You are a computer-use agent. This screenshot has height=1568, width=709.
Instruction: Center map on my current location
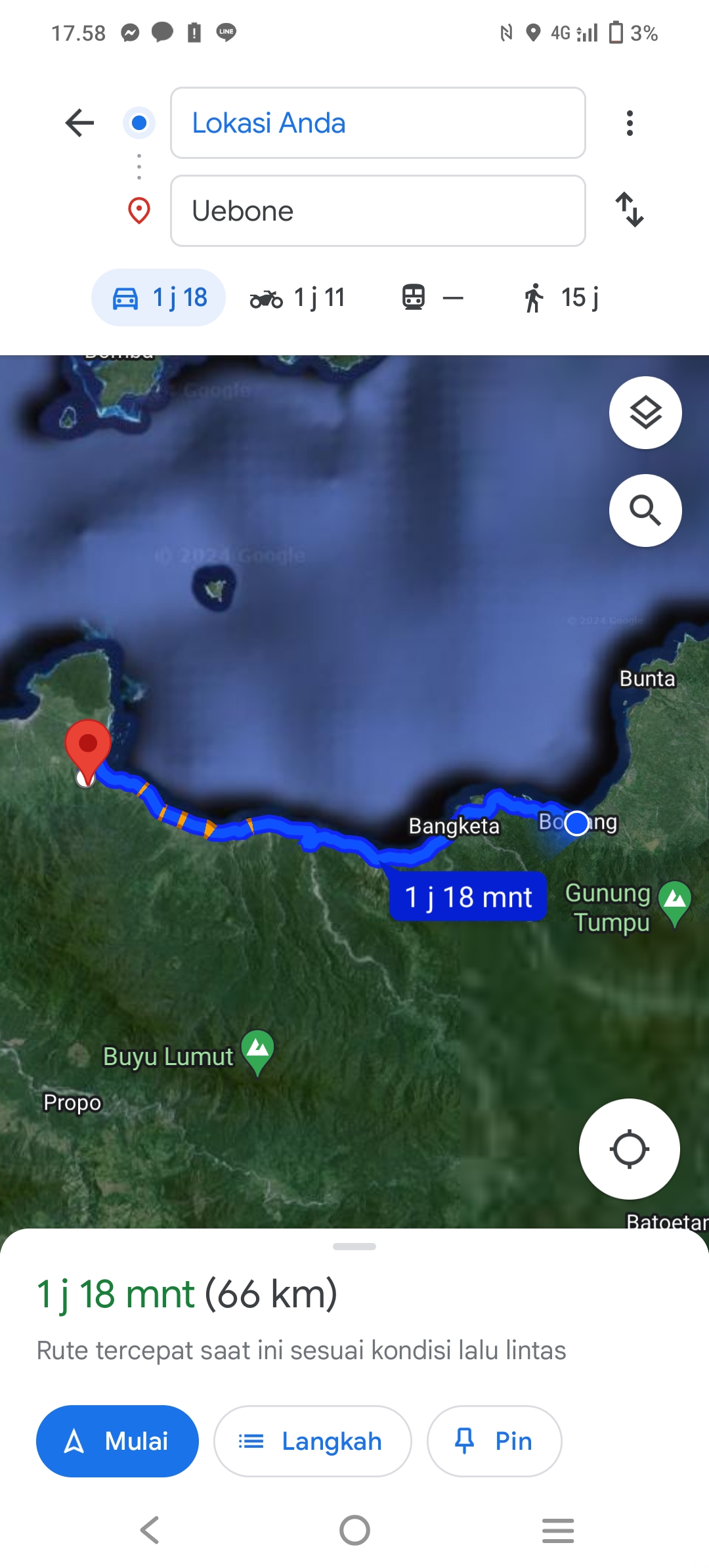(629, 1149)
